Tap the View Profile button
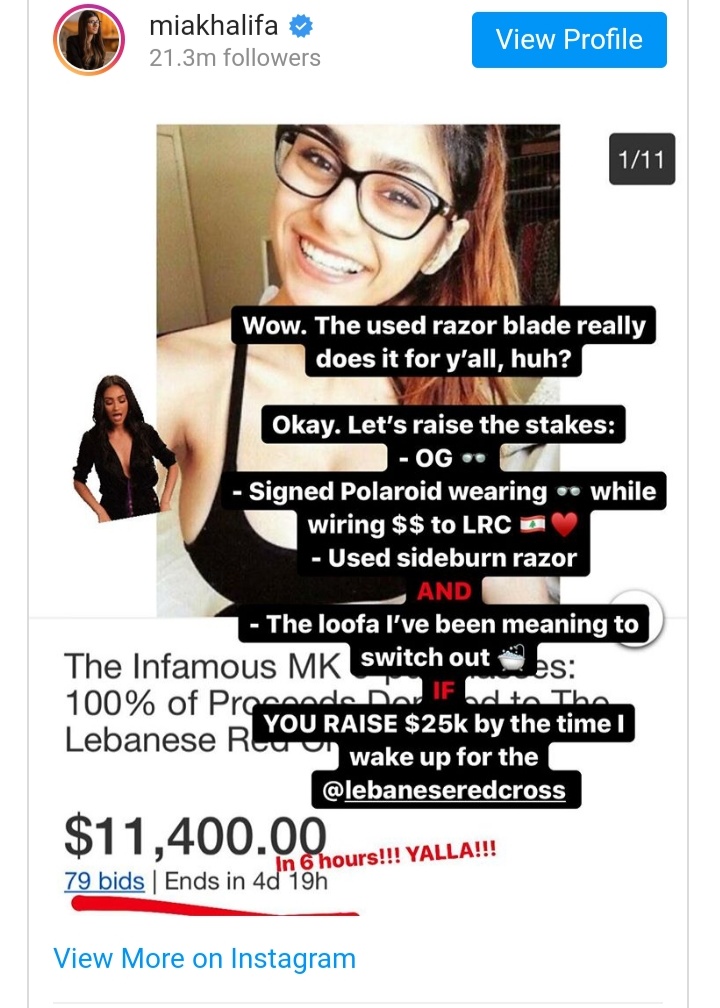720x1008 pixels. (x=569, y=40)
